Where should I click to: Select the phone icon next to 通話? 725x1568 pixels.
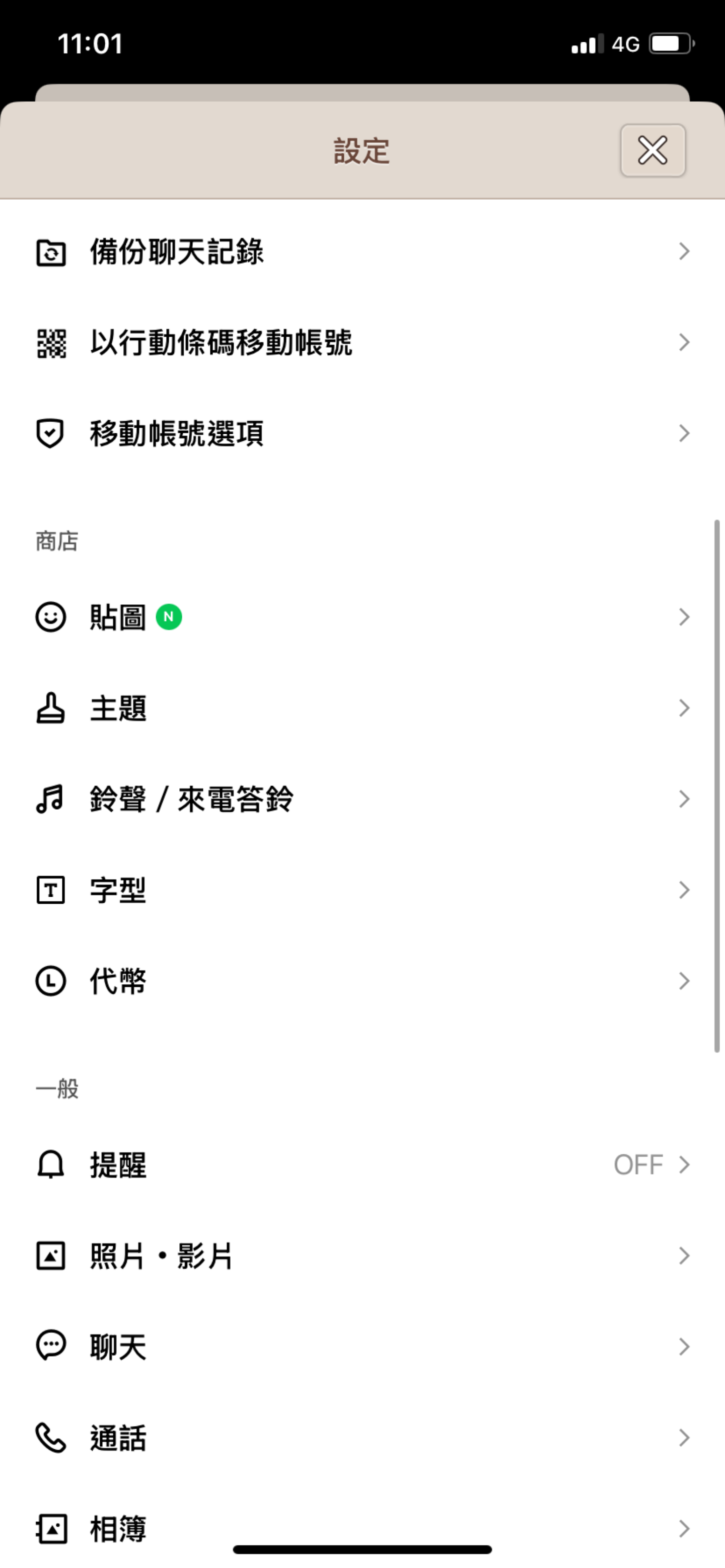point(50,1437)
